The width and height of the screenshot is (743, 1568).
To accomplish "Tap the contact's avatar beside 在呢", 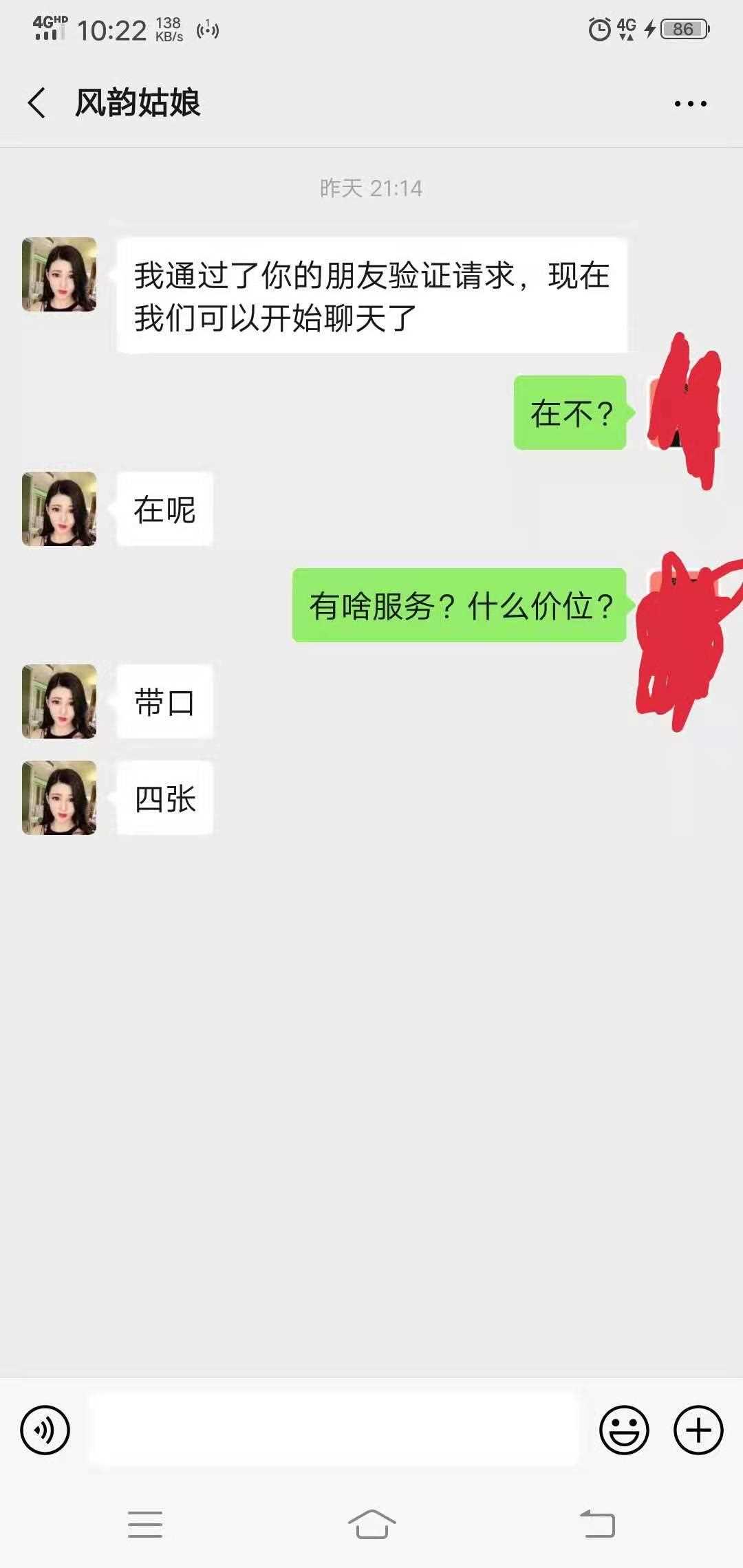I will 59,509.
